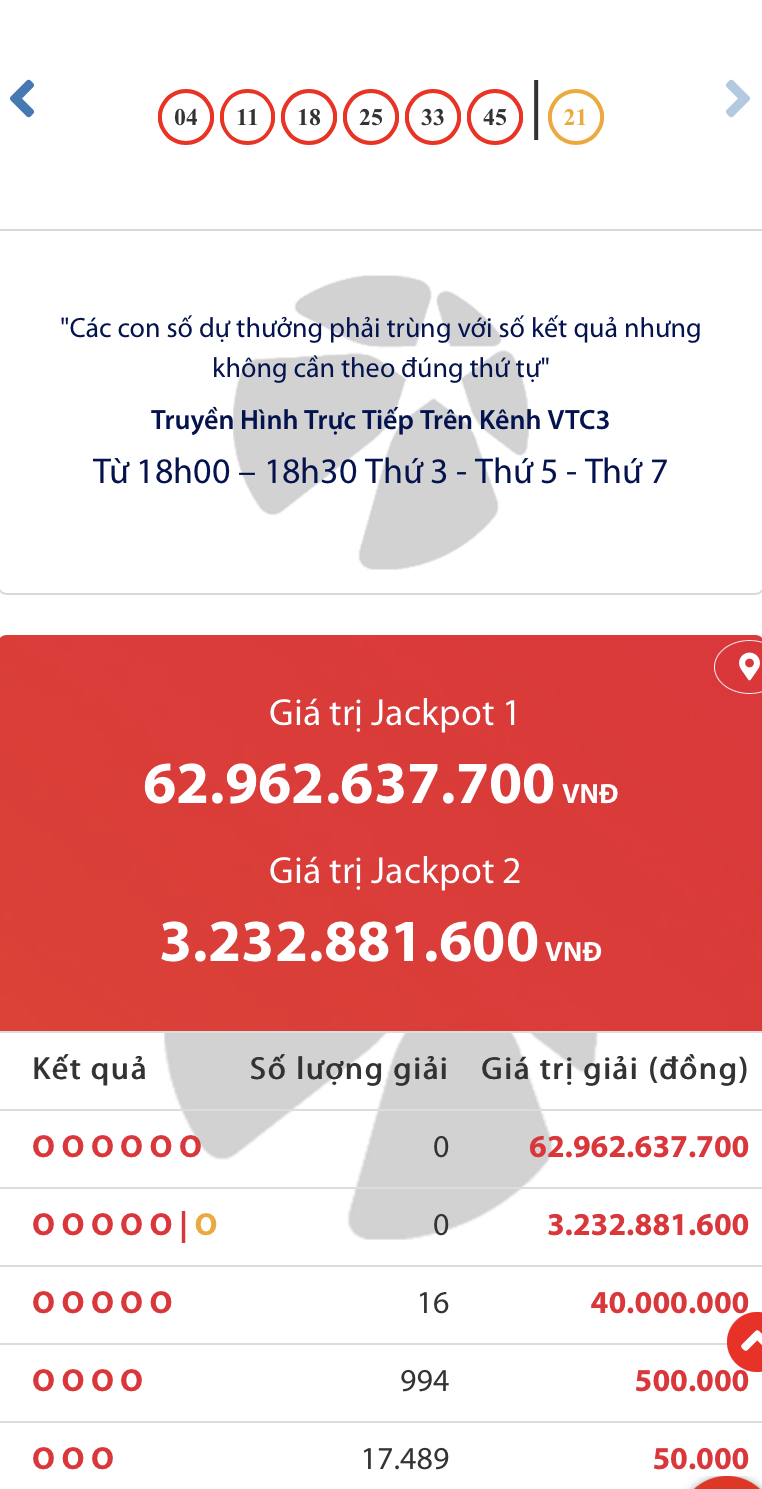Go to the previous draw result
The image size is (762, 1489).
[x=23, y=99]
